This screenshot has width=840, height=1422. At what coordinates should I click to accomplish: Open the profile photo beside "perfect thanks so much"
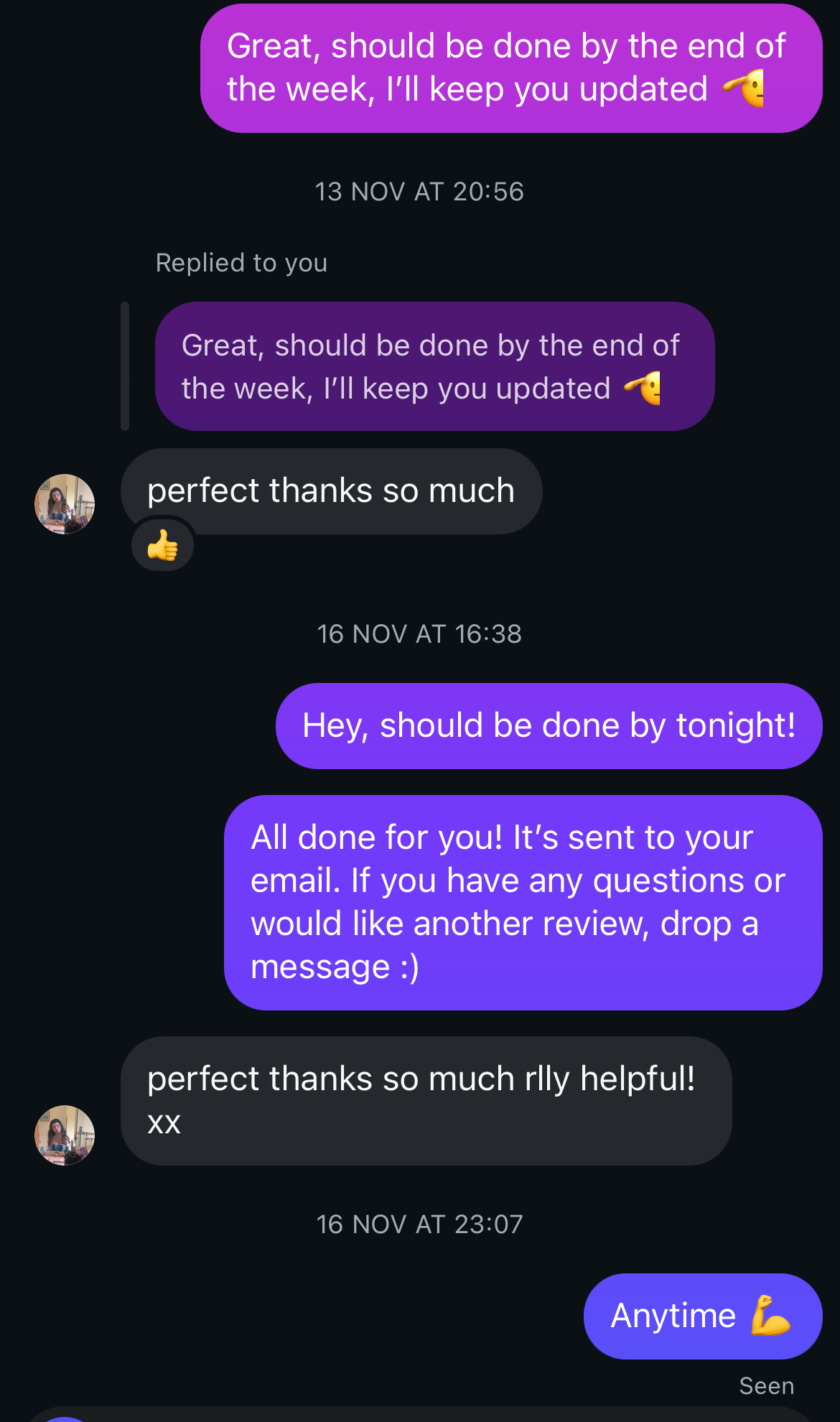[x=65, y=504]
